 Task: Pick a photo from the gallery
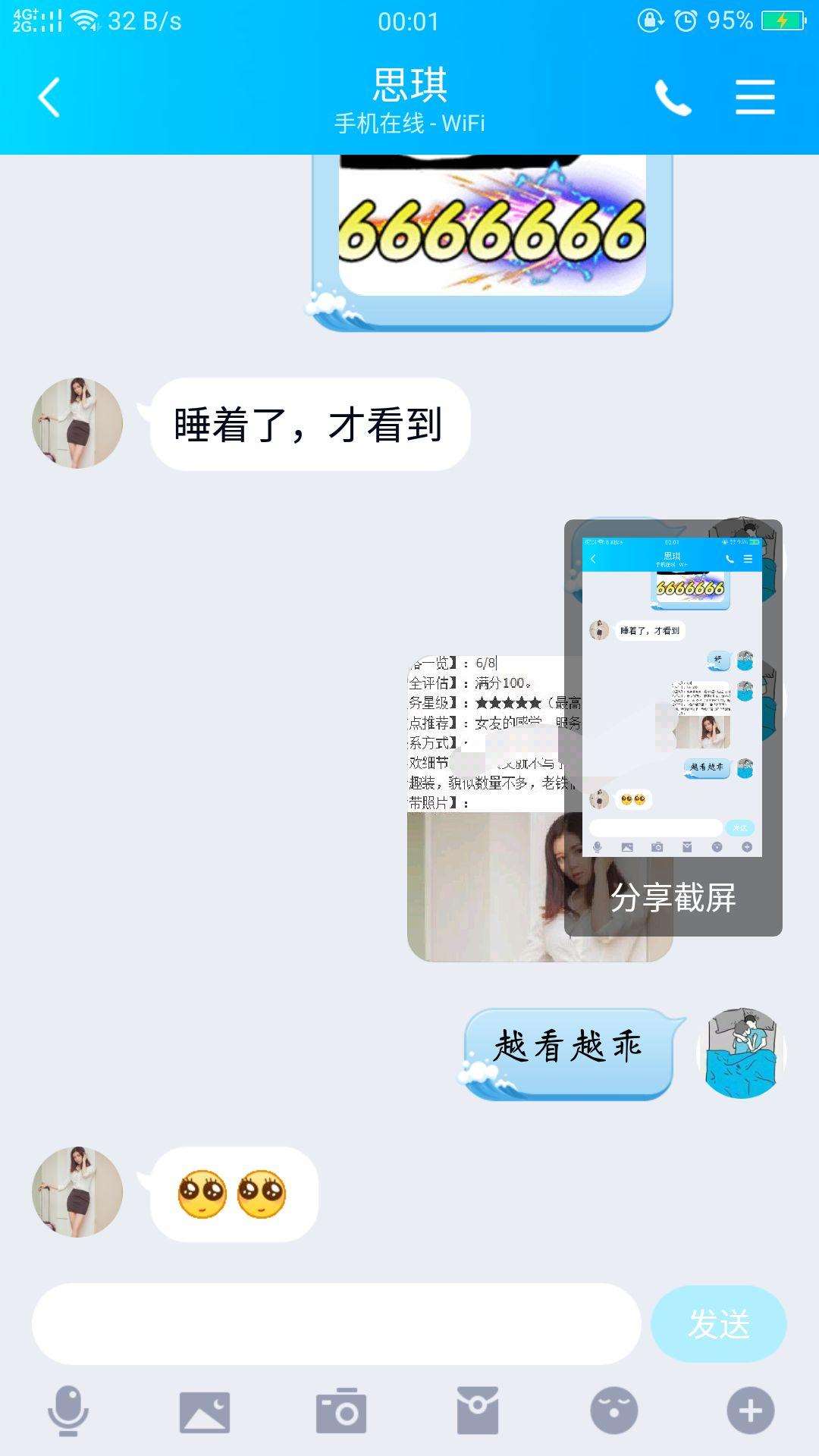(x=205, y=1410)
